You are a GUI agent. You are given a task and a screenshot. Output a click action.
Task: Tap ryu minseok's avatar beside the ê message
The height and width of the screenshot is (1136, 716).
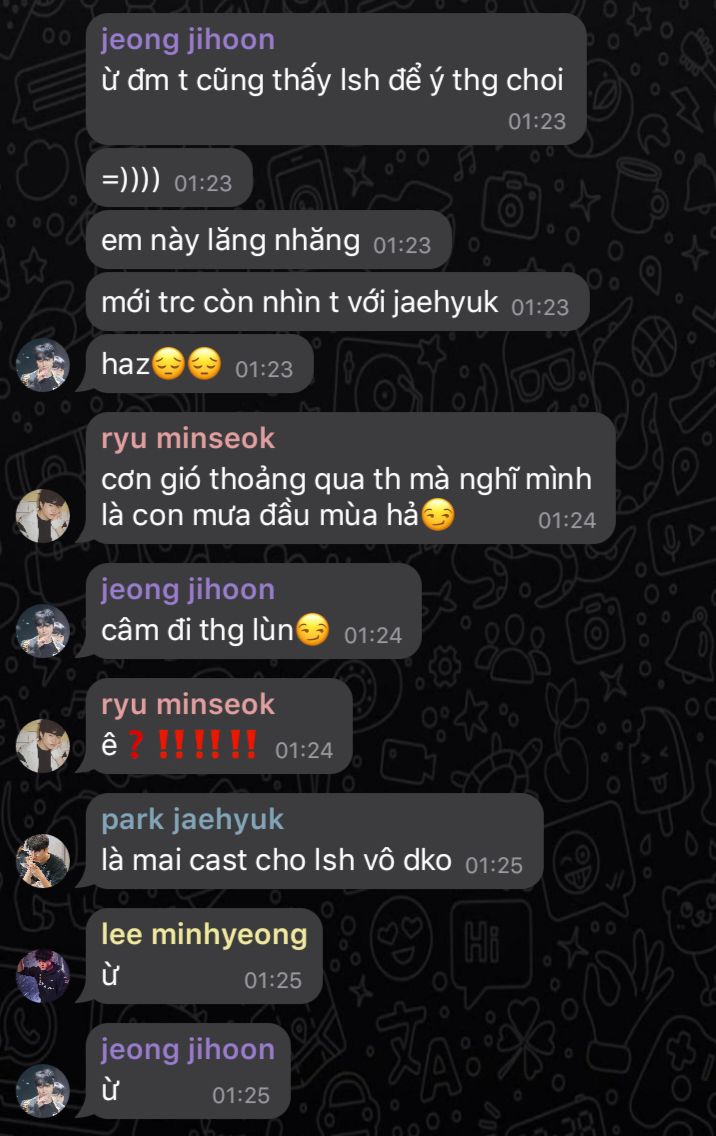tap(42, 746)
